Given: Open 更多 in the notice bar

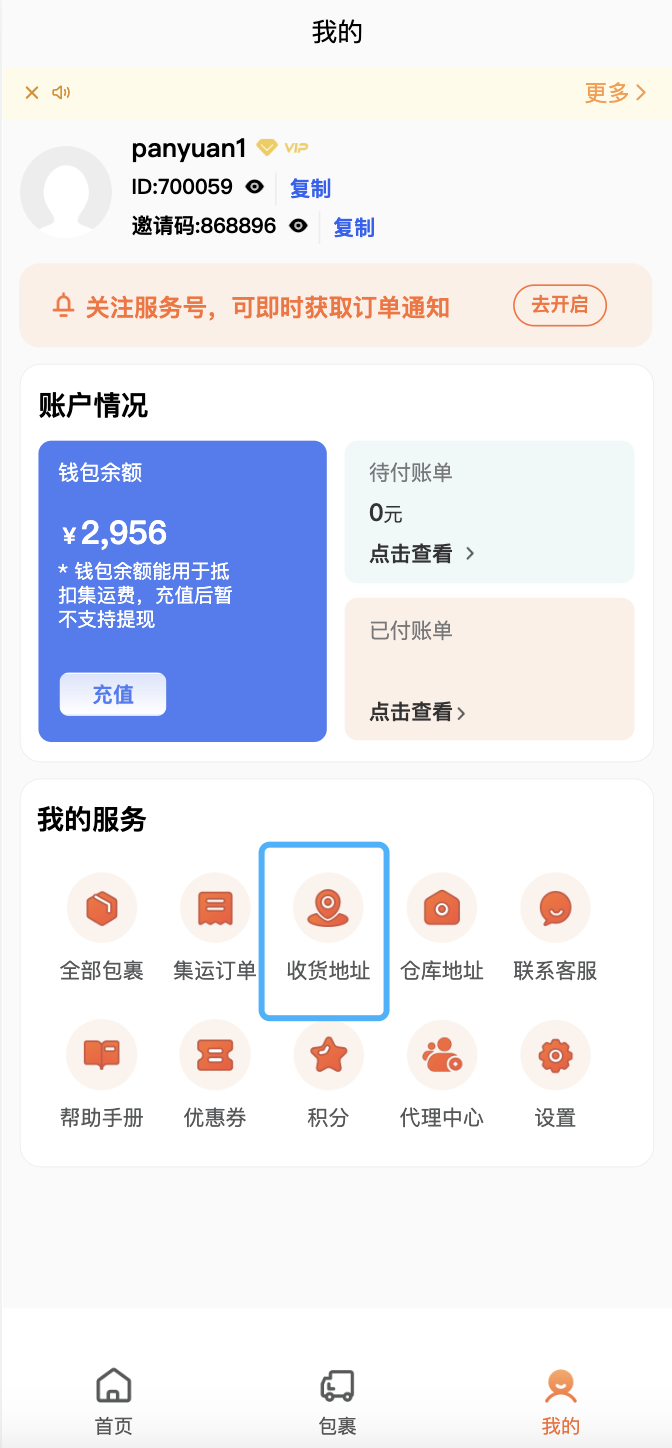Looking at the screenshot, I should coord(615,93).
